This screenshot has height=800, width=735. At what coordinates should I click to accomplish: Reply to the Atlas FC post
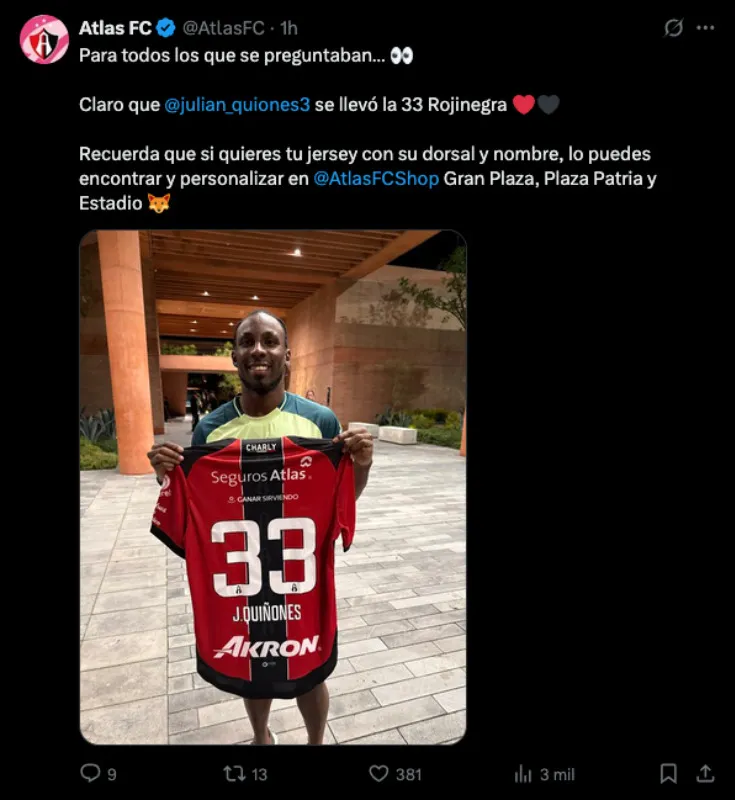pyautogui.click(x=91, y=773)
